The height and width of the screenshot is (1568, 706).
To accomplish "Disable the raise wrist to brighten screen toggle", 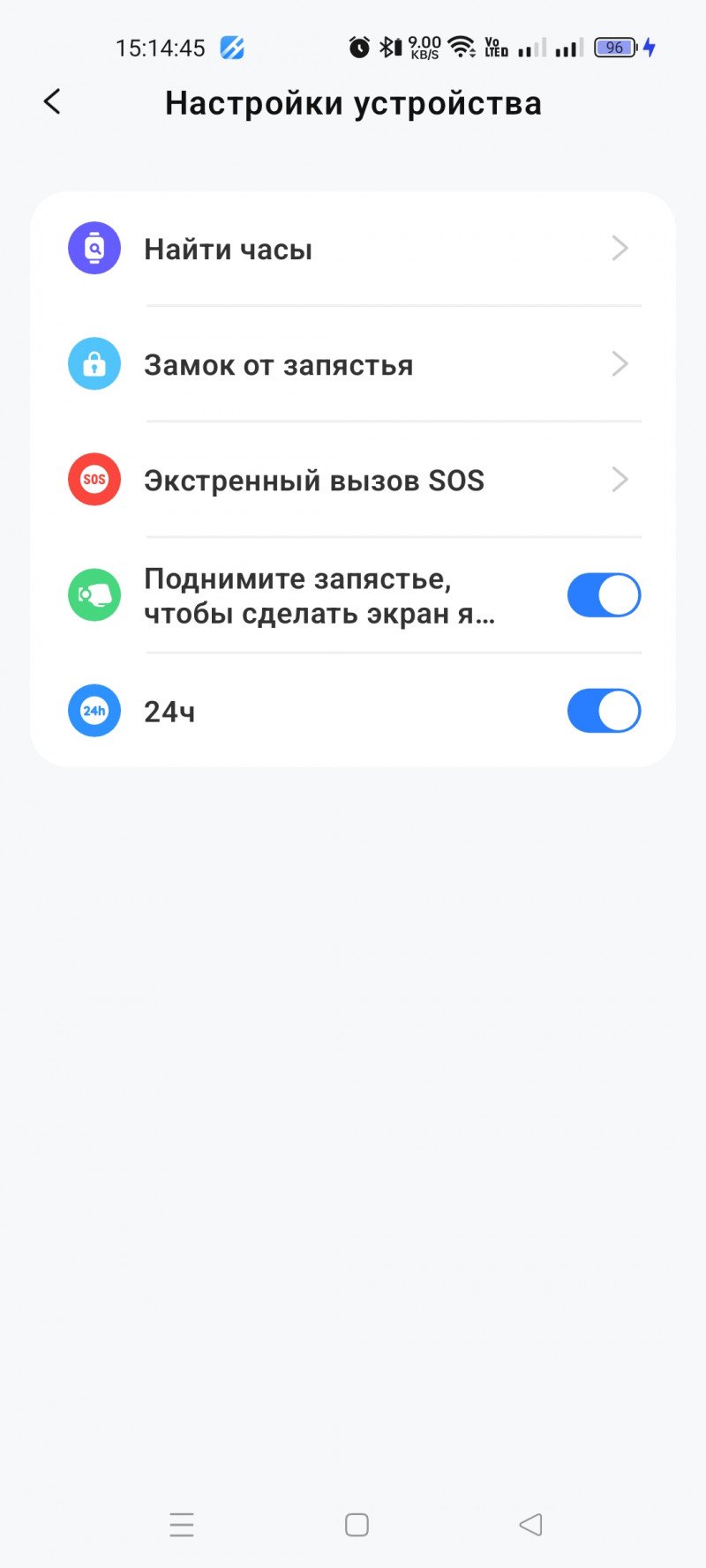I will pyautogui.click(x=604, y=595).
